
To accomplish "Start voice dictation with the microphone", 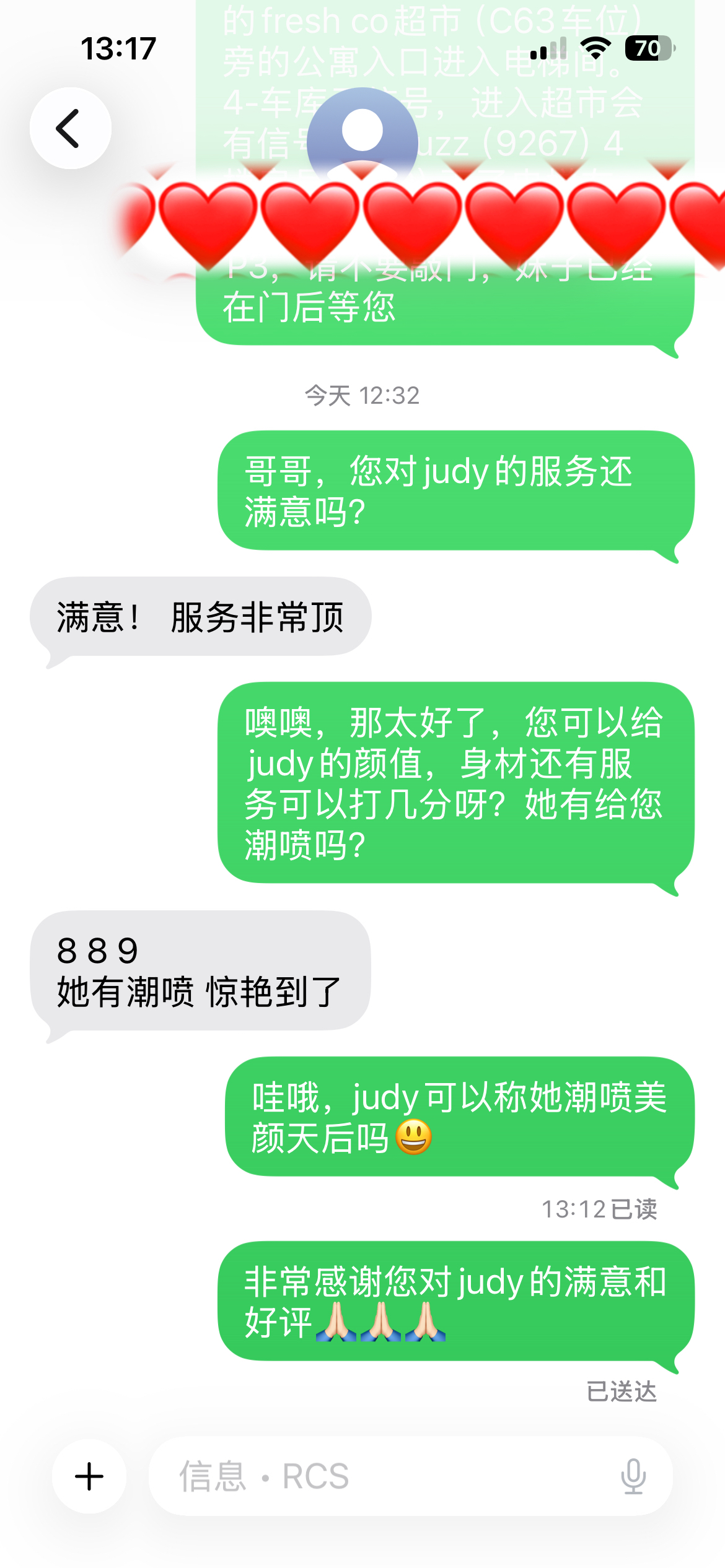I will [x=633, y=1476].
